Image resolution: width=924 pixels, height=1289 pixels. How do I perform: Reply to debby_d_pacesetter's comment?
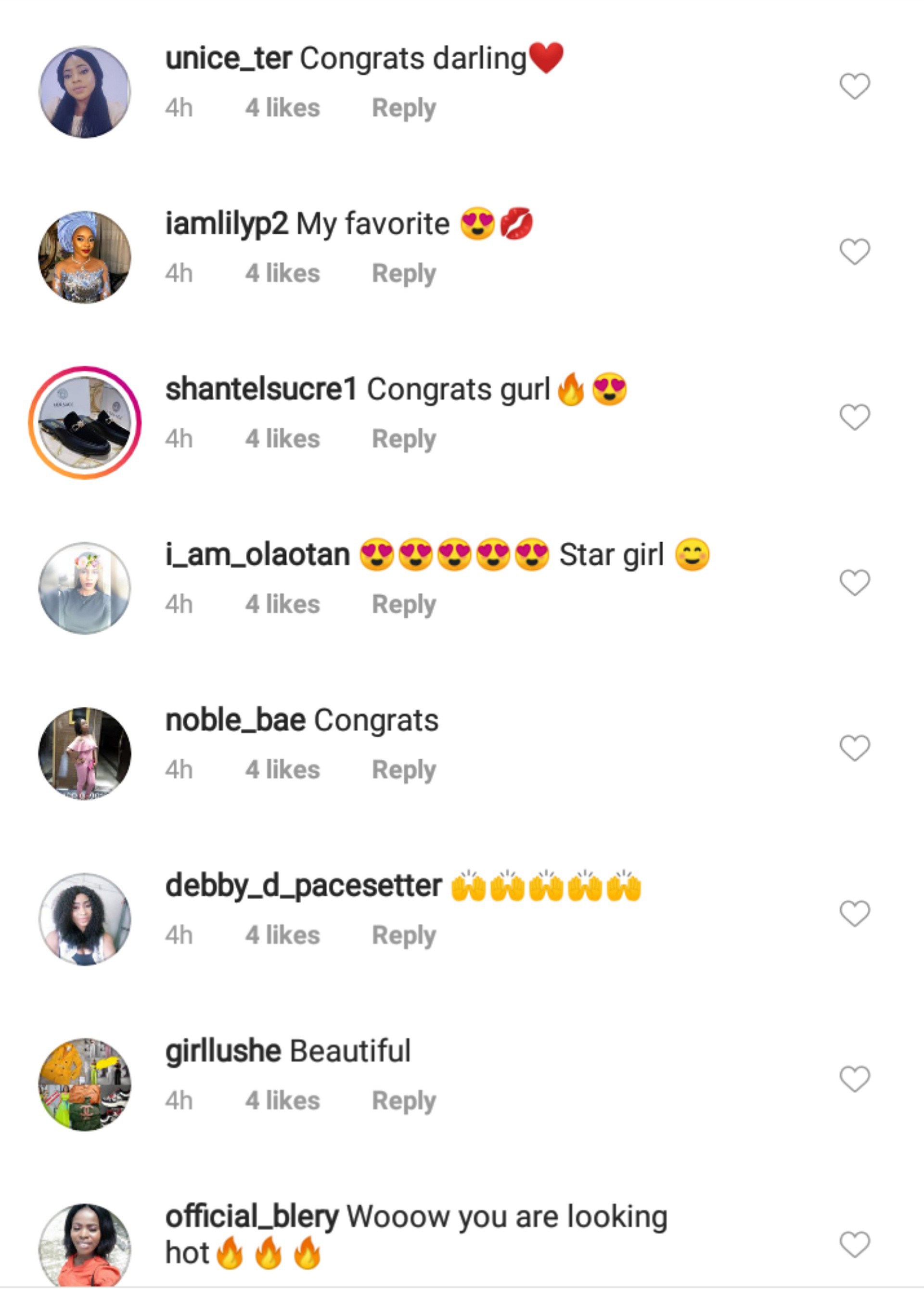pyautogui.click(x=404, y=935)
